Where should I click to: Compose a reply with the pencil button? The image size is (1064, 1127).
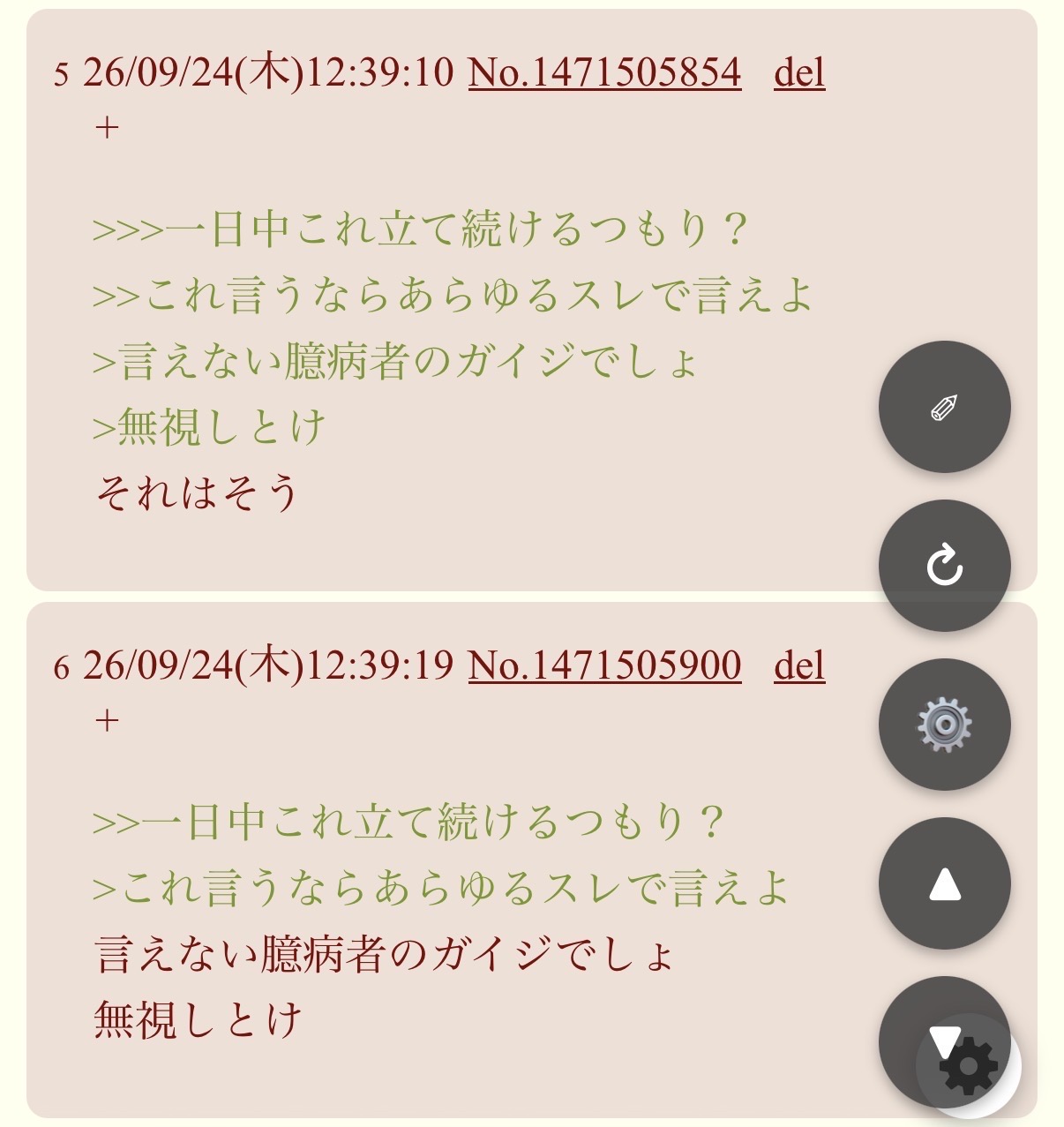pos(944,407)
